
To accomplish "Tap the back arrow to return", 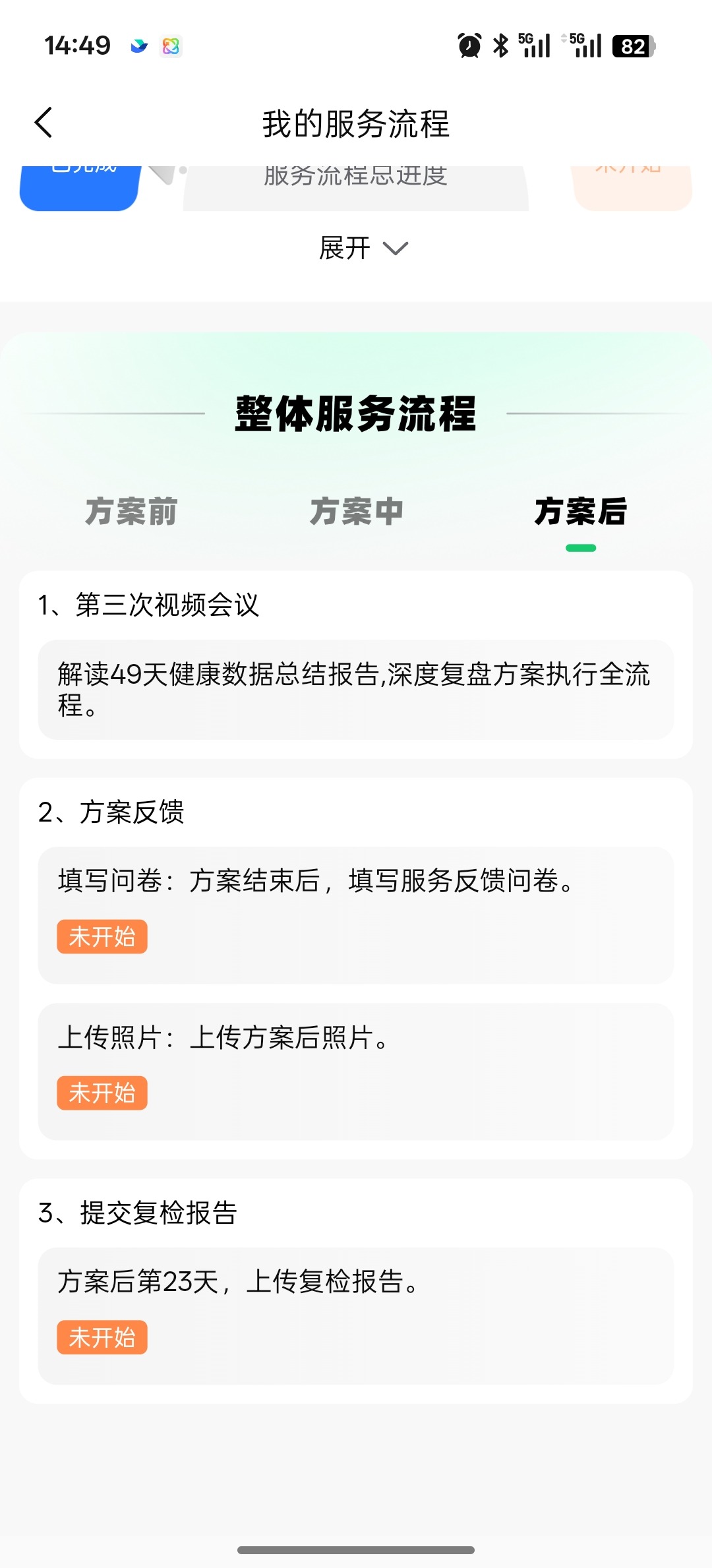I will click(44, 122).
